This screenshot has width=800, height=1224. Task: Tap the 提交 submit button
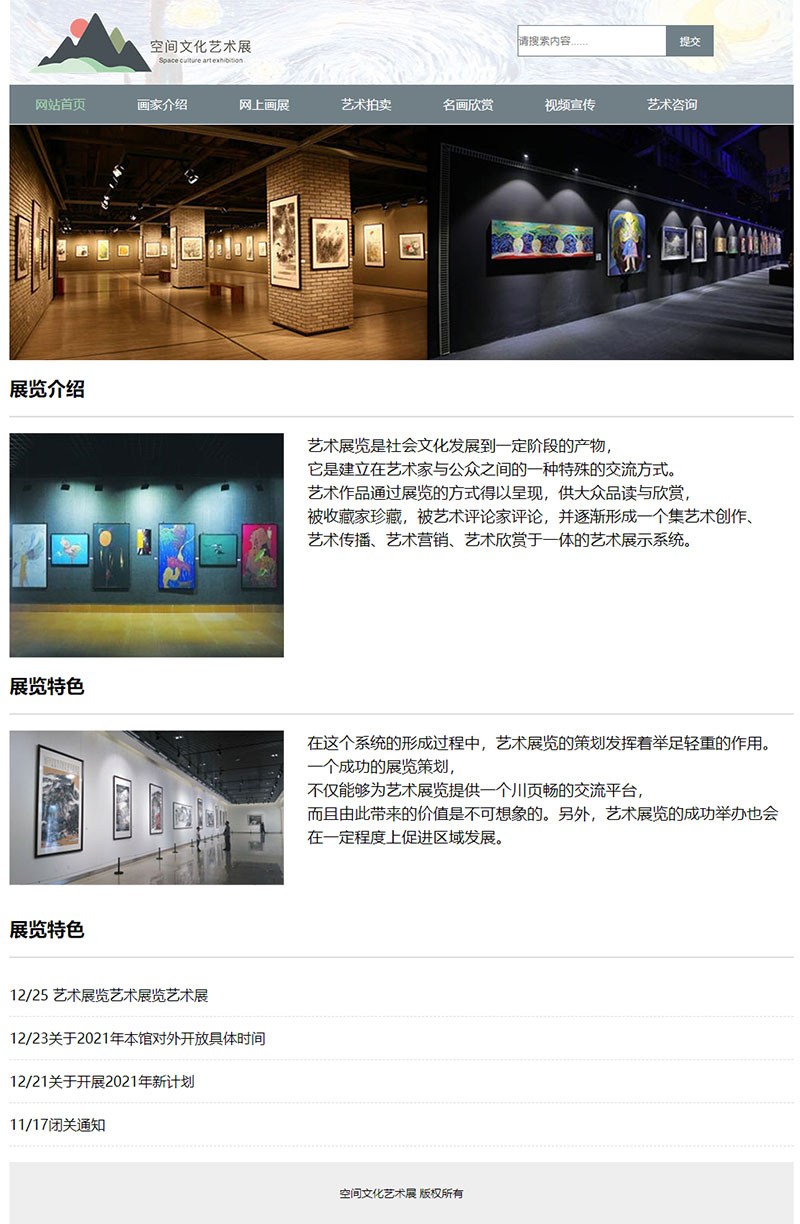coord(690,41)
